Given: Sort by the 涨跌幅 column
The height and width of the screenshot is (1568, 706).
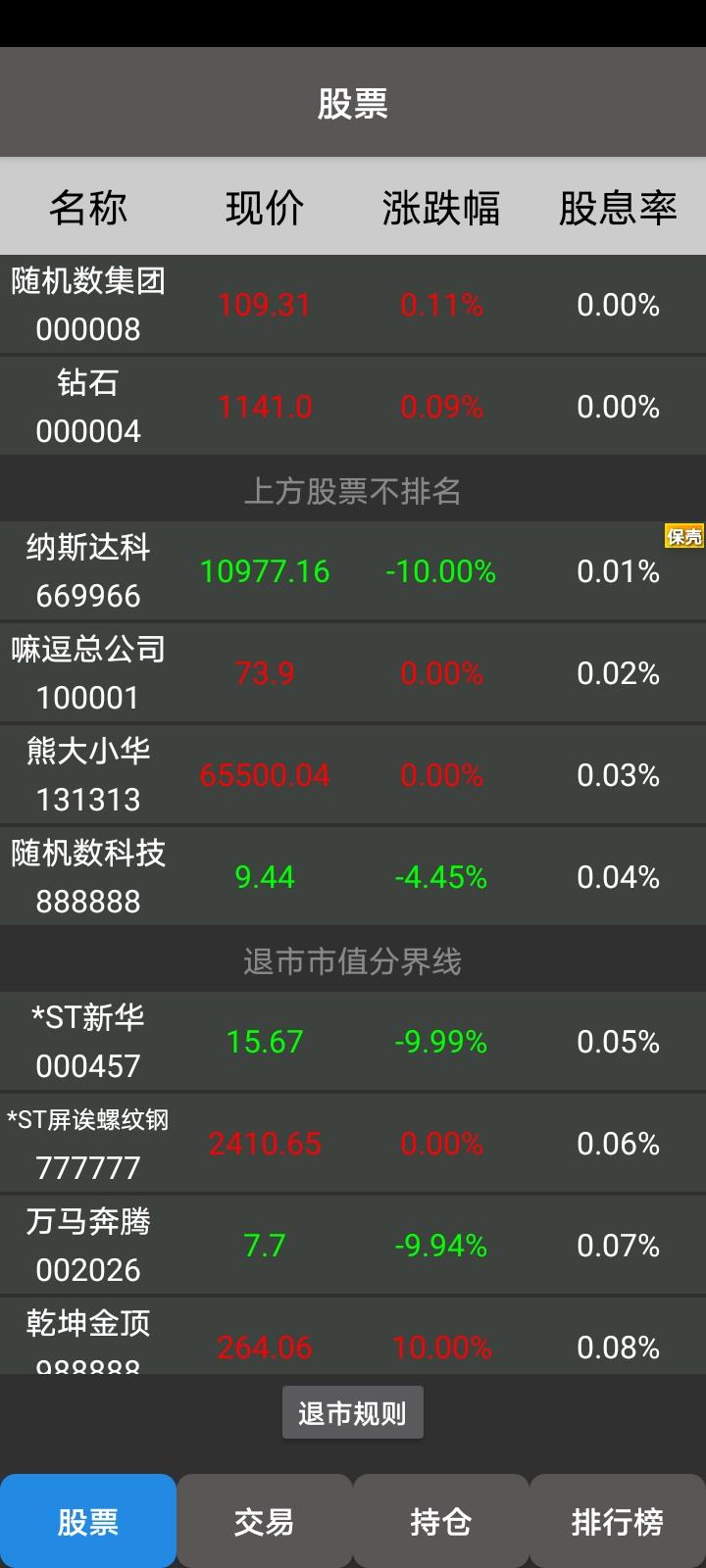Looking at the screenshot, I should coord(440,207).
